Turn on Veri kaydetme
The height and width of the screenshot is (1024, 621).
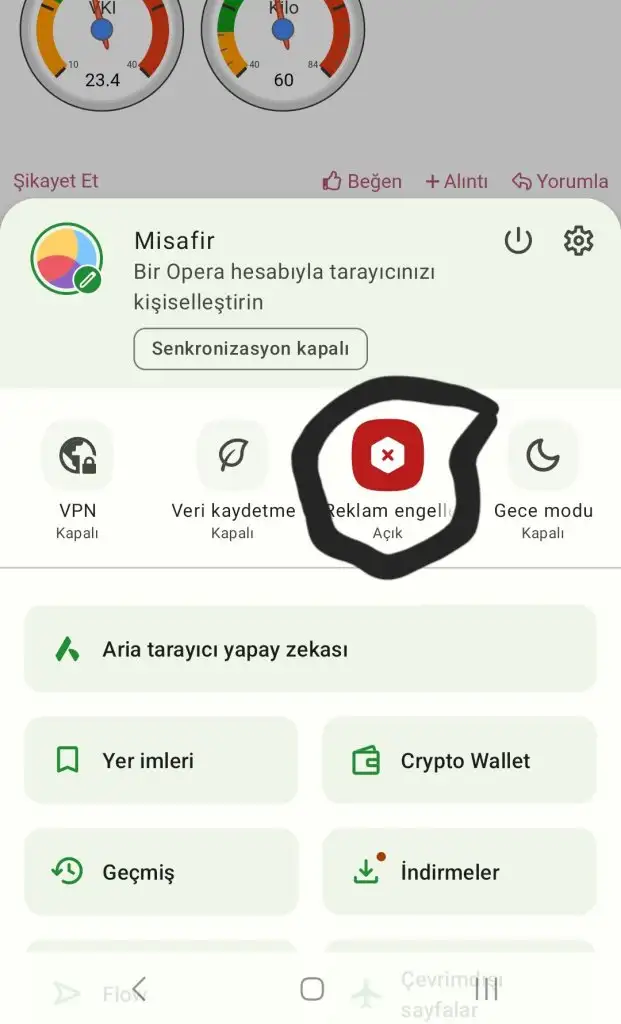pyautogui.click(x=233, y=457)
